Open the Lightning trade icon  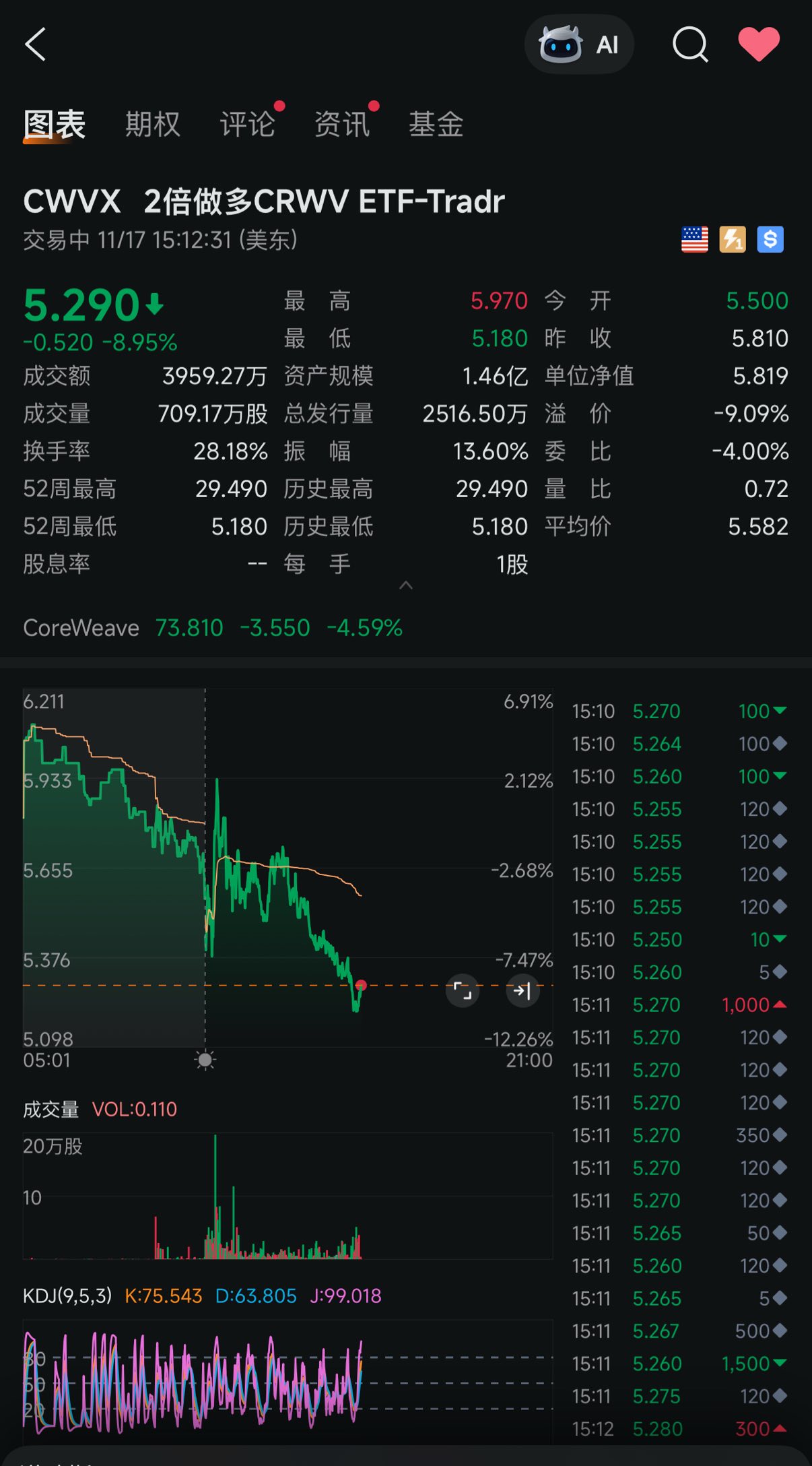[733, 238]
